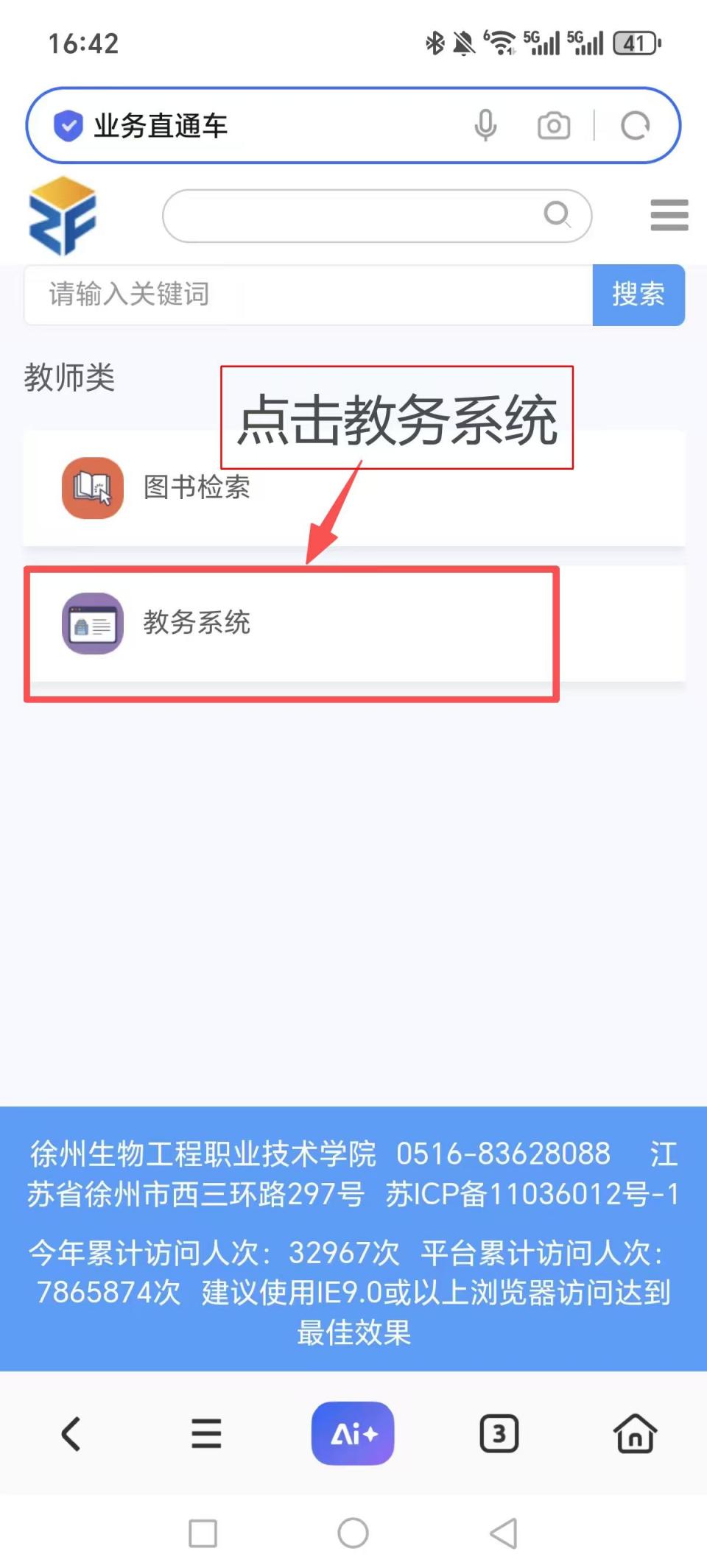
Task: Tap the blue 搜索 button
Action: pos(639,294)
